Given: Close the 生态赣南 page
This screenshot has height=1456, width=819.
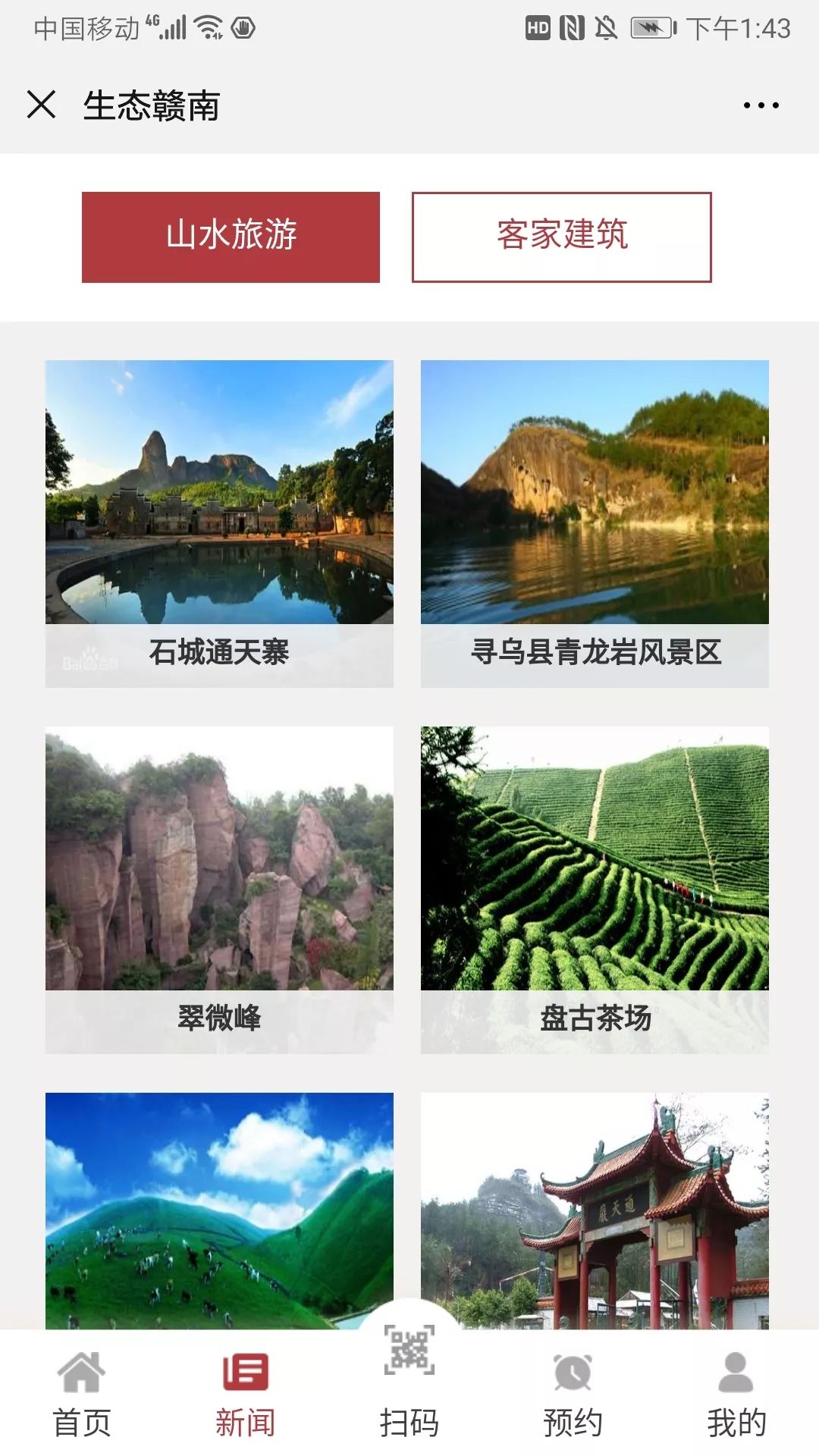Looking at the screenshot, I should point(41,105).
